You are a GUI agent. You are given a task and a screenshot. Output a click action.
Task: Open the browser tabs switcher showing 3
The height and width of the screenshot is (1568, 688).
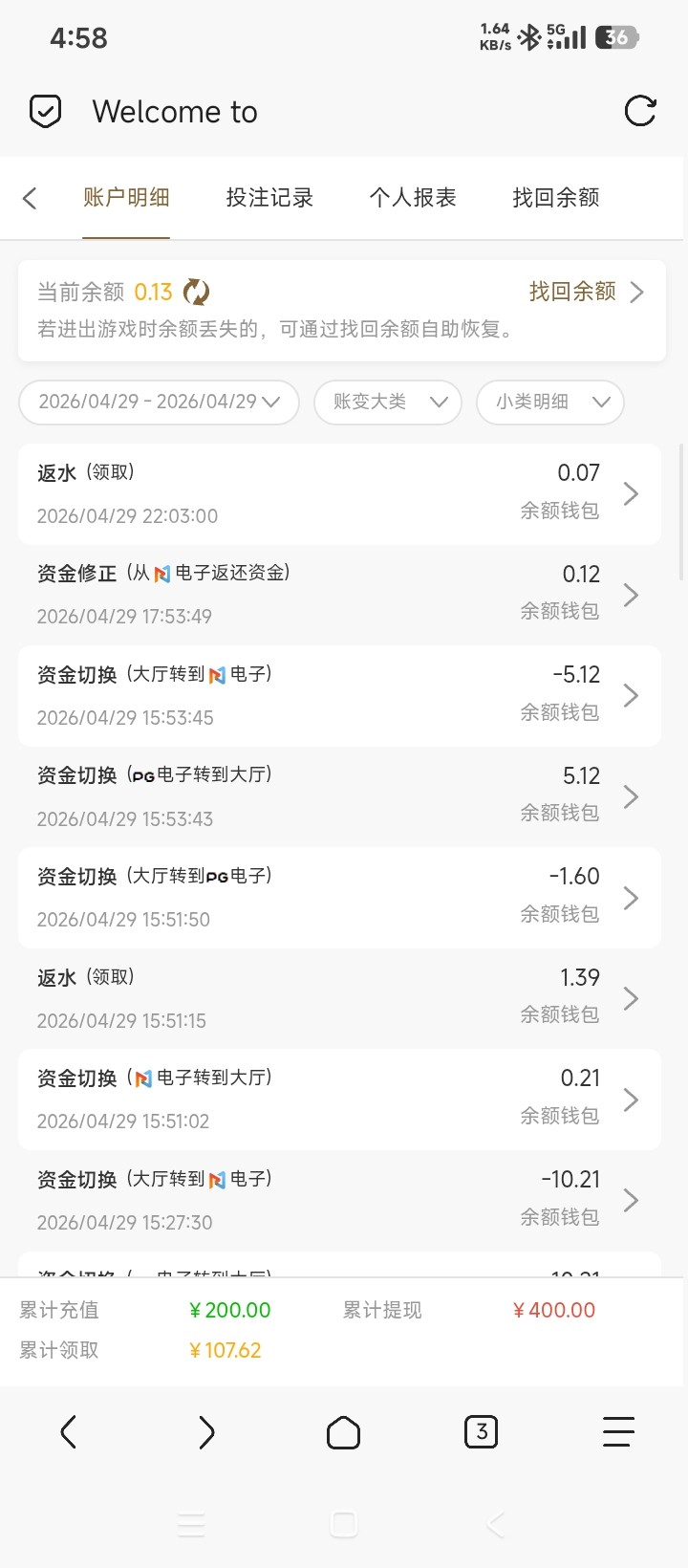pyautogui.click(x=481, y=1432)
